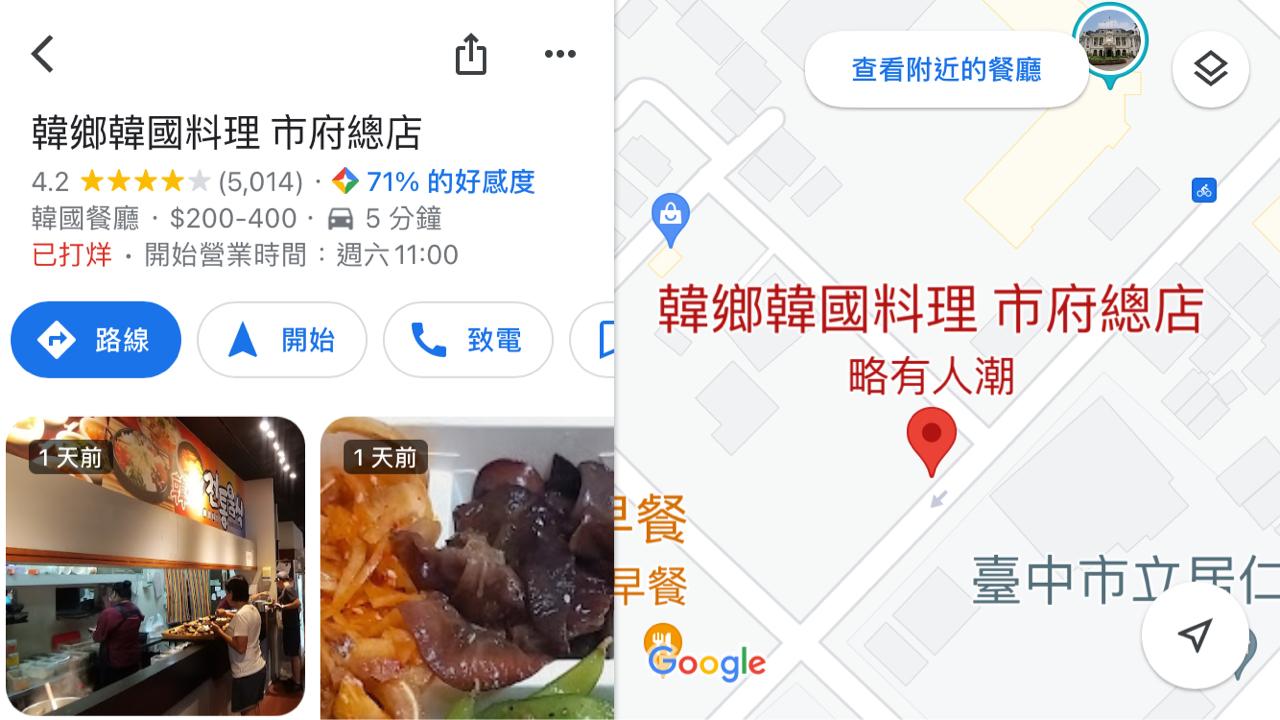This screenshot has width=1280, height=720.
Task: Open the 71% 的好感度 match score
Action: point(435,181)
